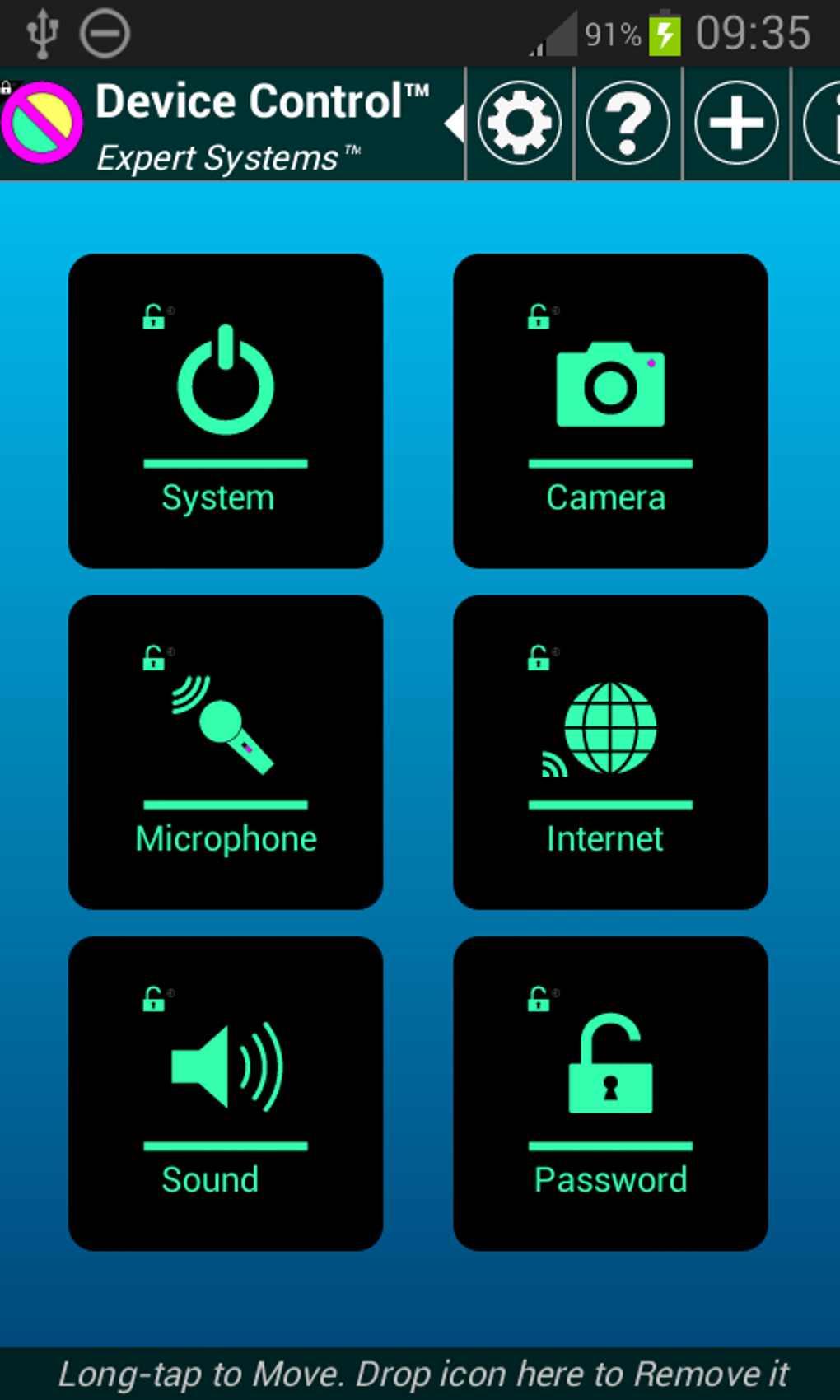The image size is (840, 1400).
Task: Open the Internet control tile
Action: point(610,752)
